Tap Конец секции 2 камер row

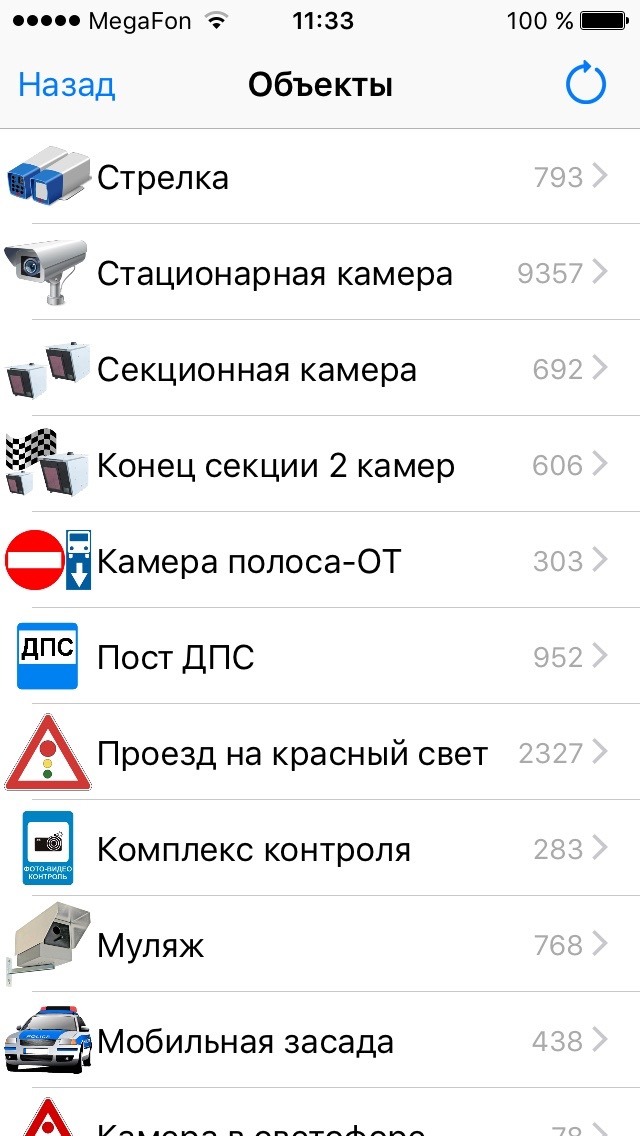point(320,465)
